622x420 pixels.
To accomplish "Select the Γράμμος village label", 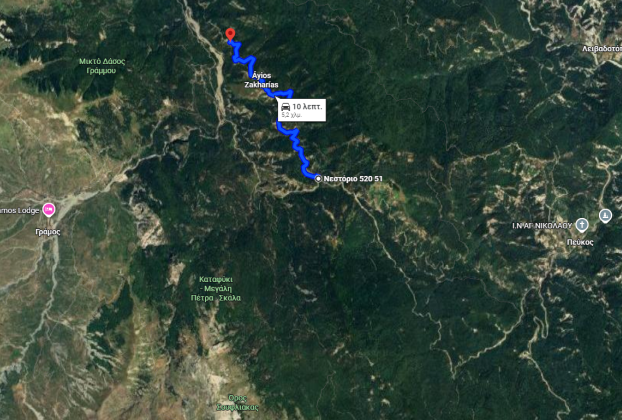I will point(46,231).
